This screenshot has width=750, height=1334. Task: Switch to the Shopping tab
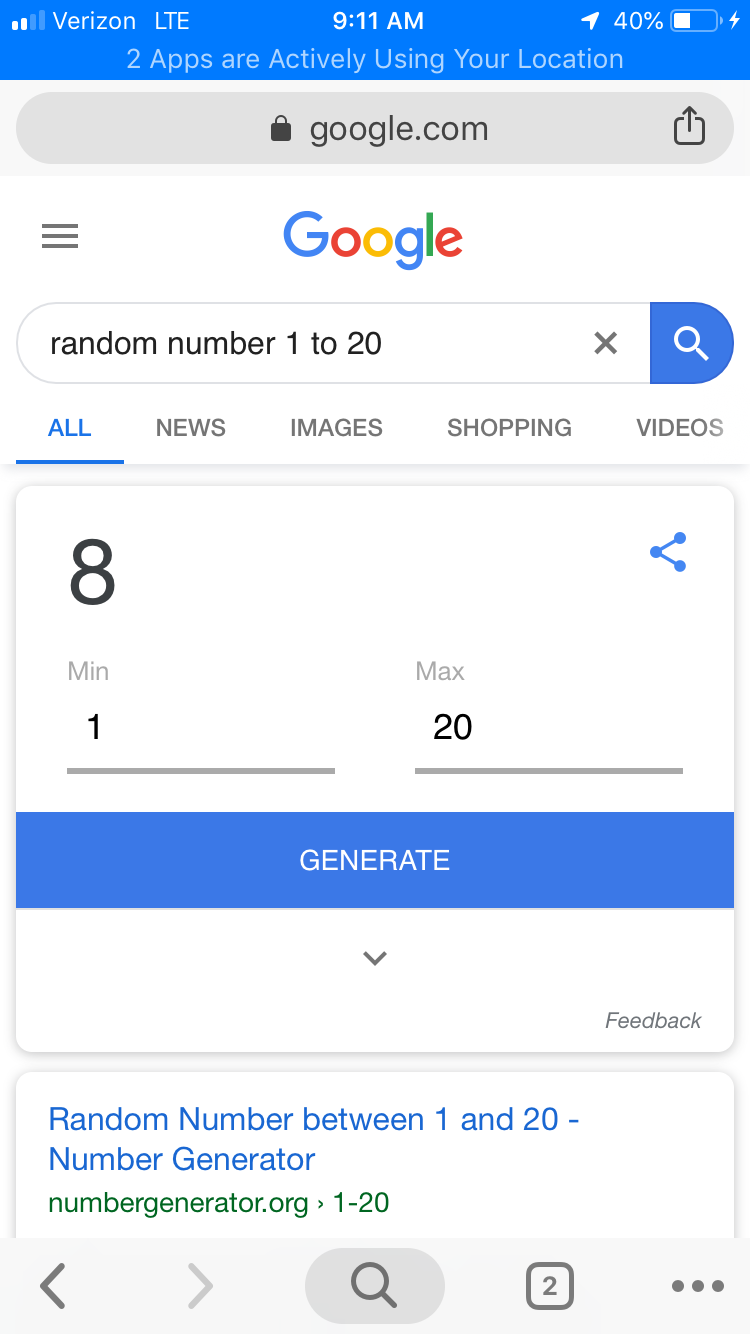(x=509, y=428)
